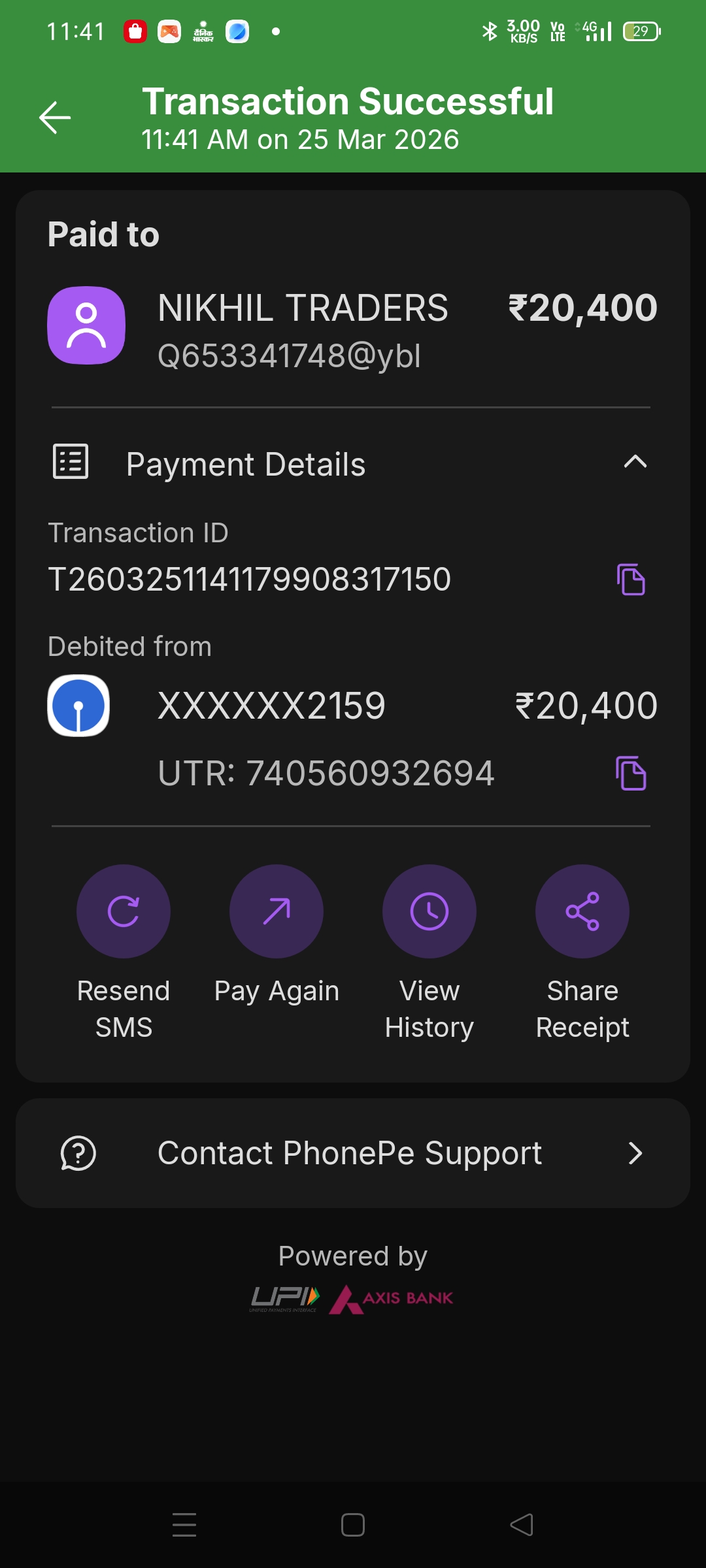Go back using the top-left arrow
The height and width of the screenshot is (1568, 706).
tap(55, 118)
